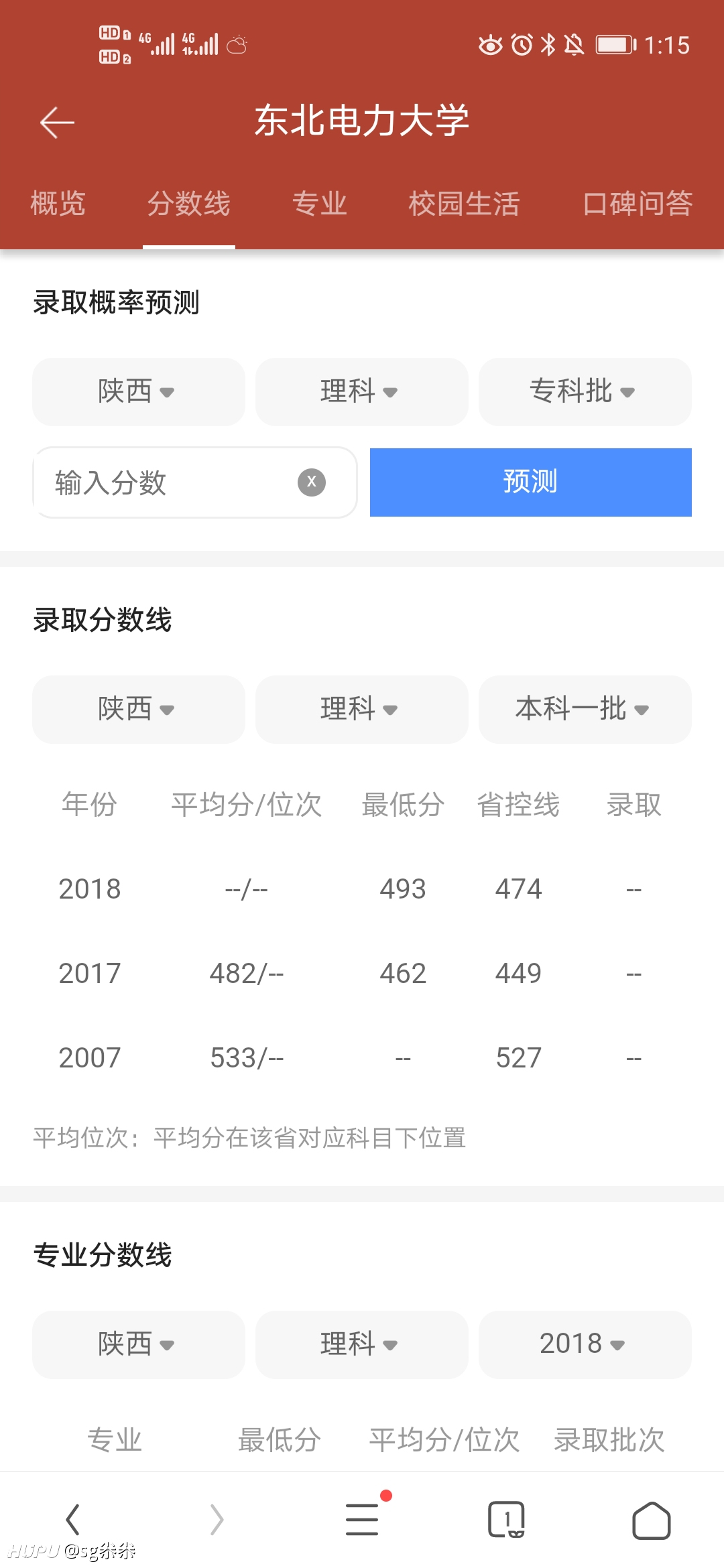Viewport: 724px width, 1568px height.
Task: Open the 口碑问答 tab
Action: [638, 203]
